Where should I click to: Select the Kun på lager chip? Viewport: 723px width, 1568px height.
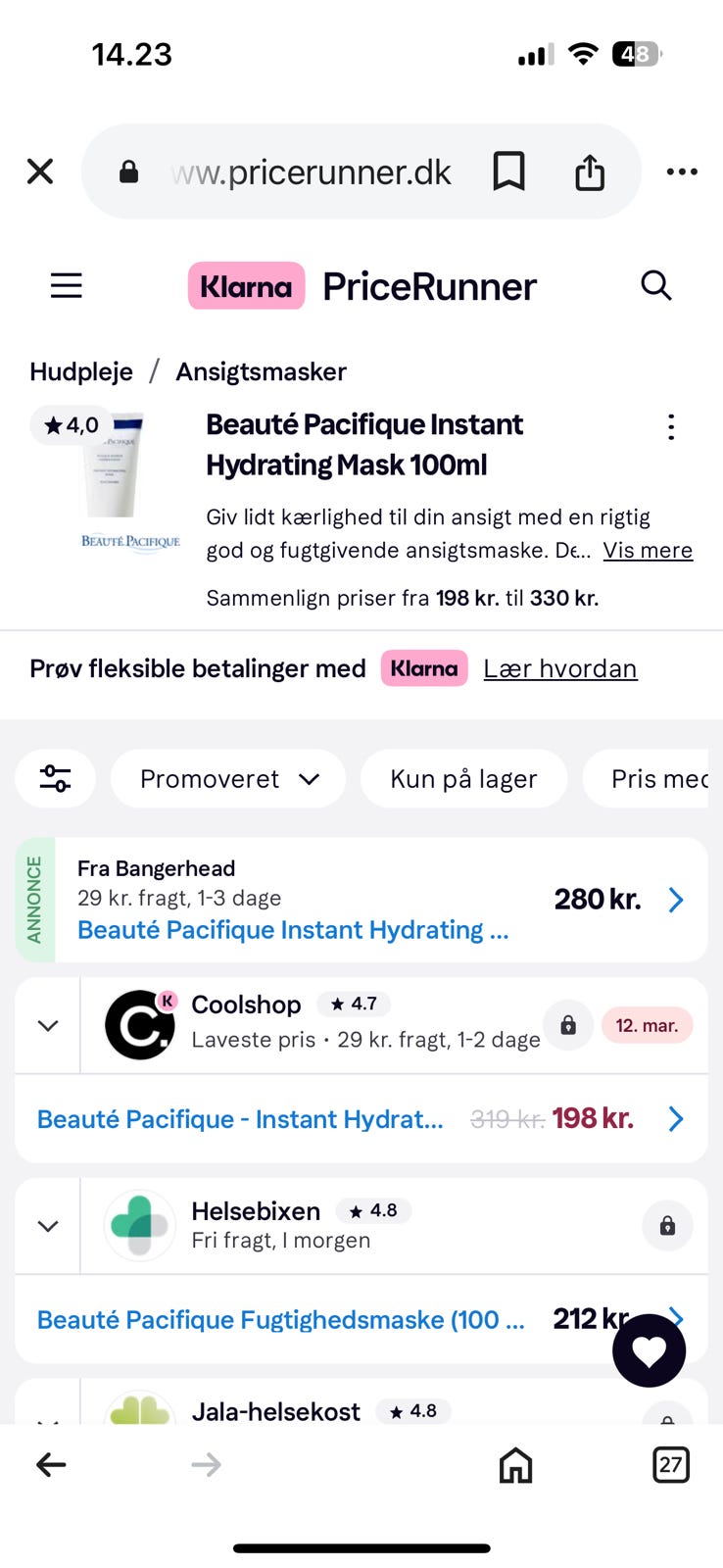[x=463, y=778]
